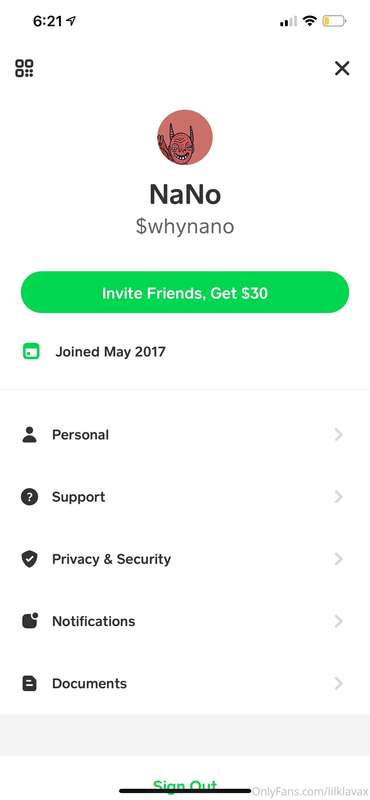Tap the NaNo profile picture
The image size is (370, 800).
pos(185,137)
